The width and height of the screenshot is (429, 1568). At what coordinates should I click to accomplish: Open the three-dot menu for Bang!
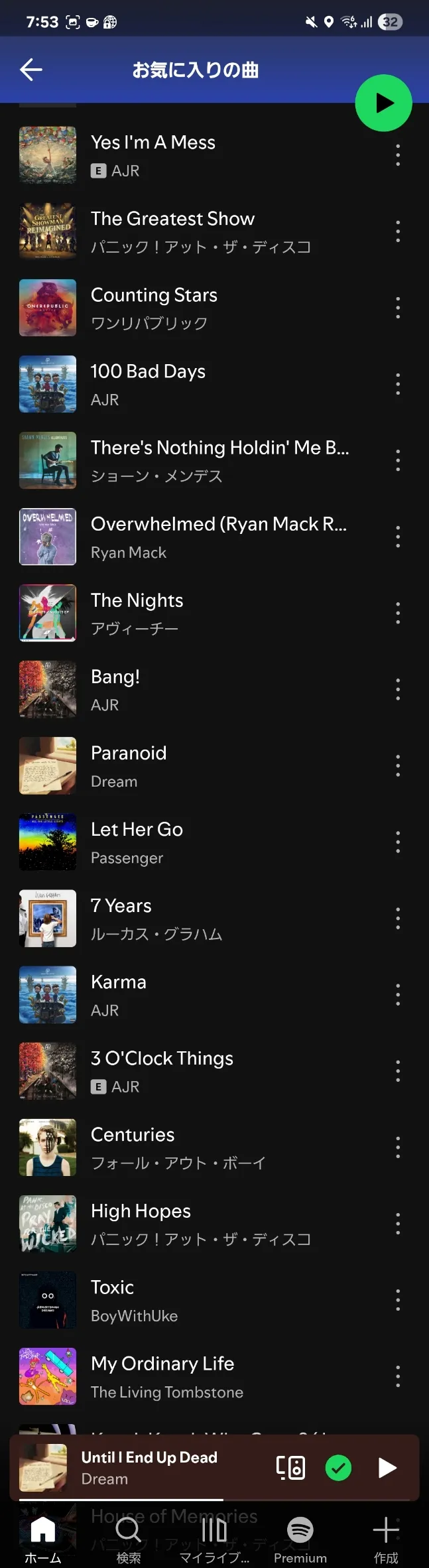[x=398, y=689]
